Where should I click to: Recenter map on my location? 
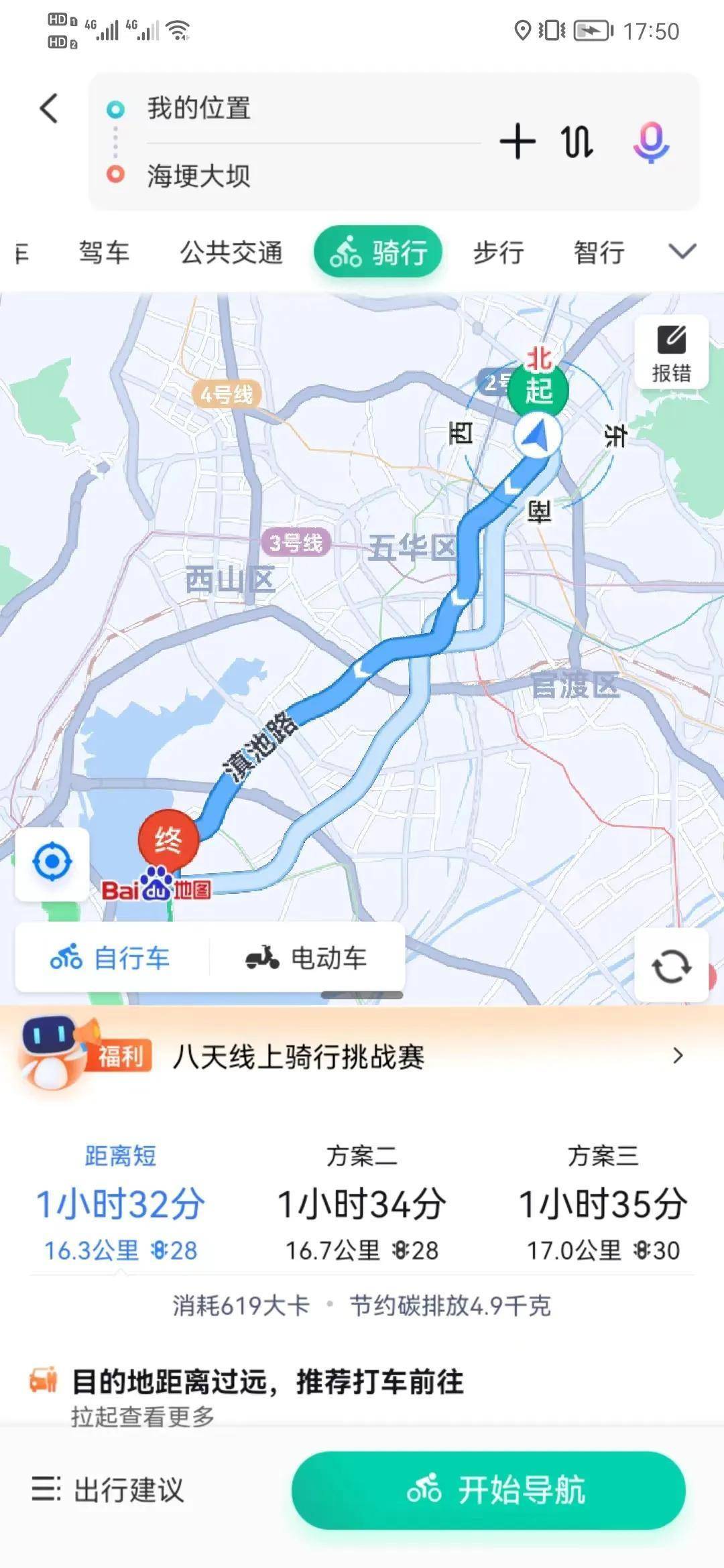point(52,862)
